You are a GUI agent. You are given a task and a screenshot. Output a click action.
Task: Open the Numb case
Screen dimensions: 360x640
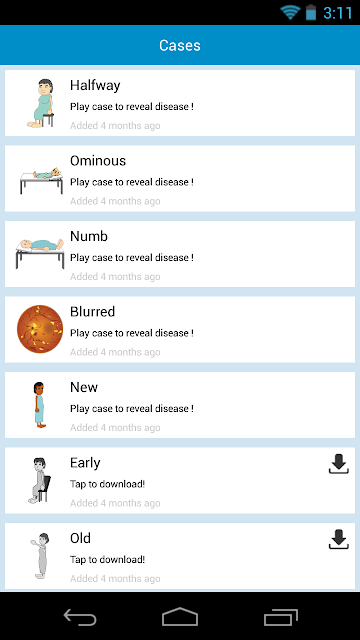click(x=180, y=254)
